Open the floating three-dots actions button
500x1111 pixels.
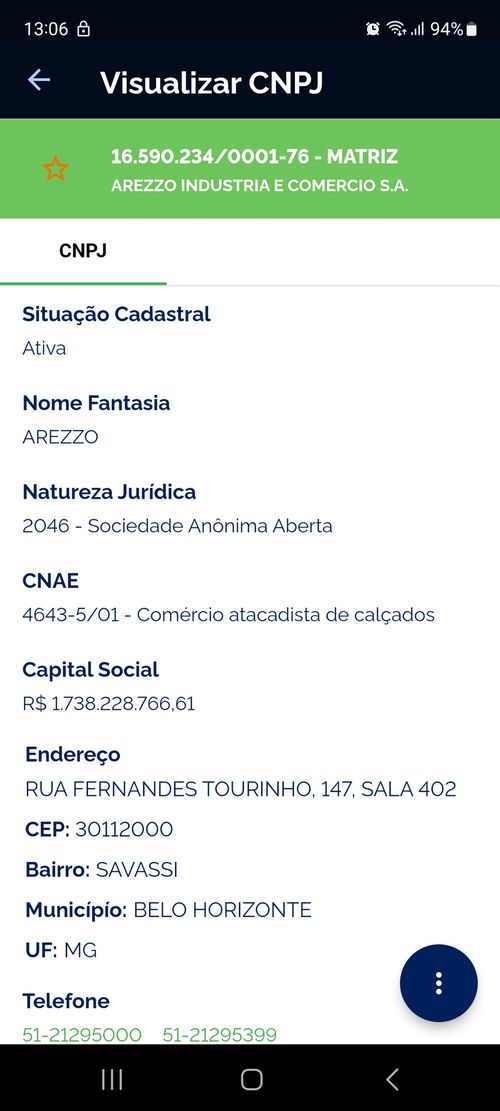coord(438,983)
